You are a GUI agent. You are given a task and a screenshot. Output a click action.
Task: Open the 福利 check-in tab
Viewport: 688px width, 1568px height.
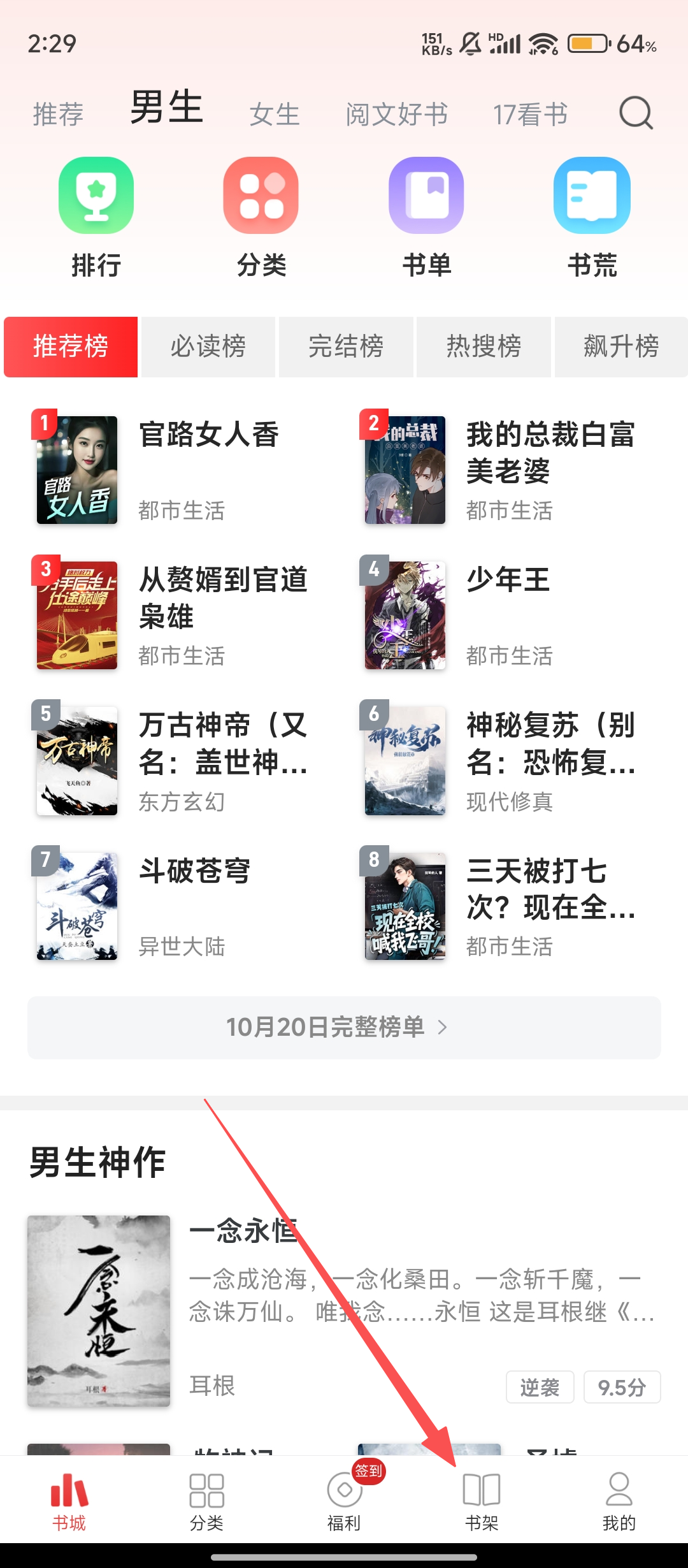pyautogui.click(x=344, y=1501)
